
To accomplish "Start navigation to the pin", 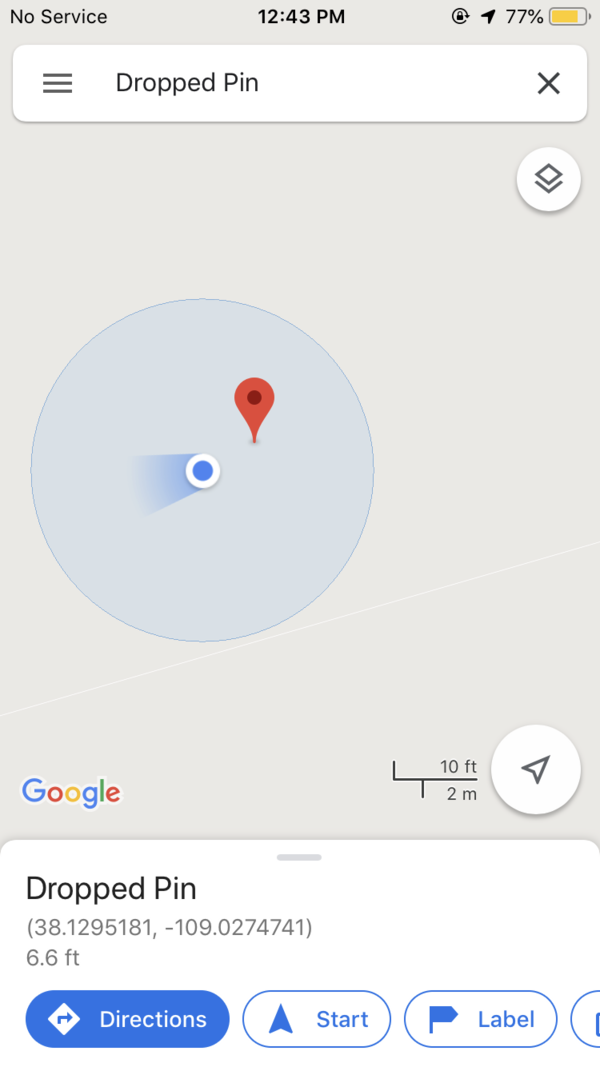I will point(316,1019).
